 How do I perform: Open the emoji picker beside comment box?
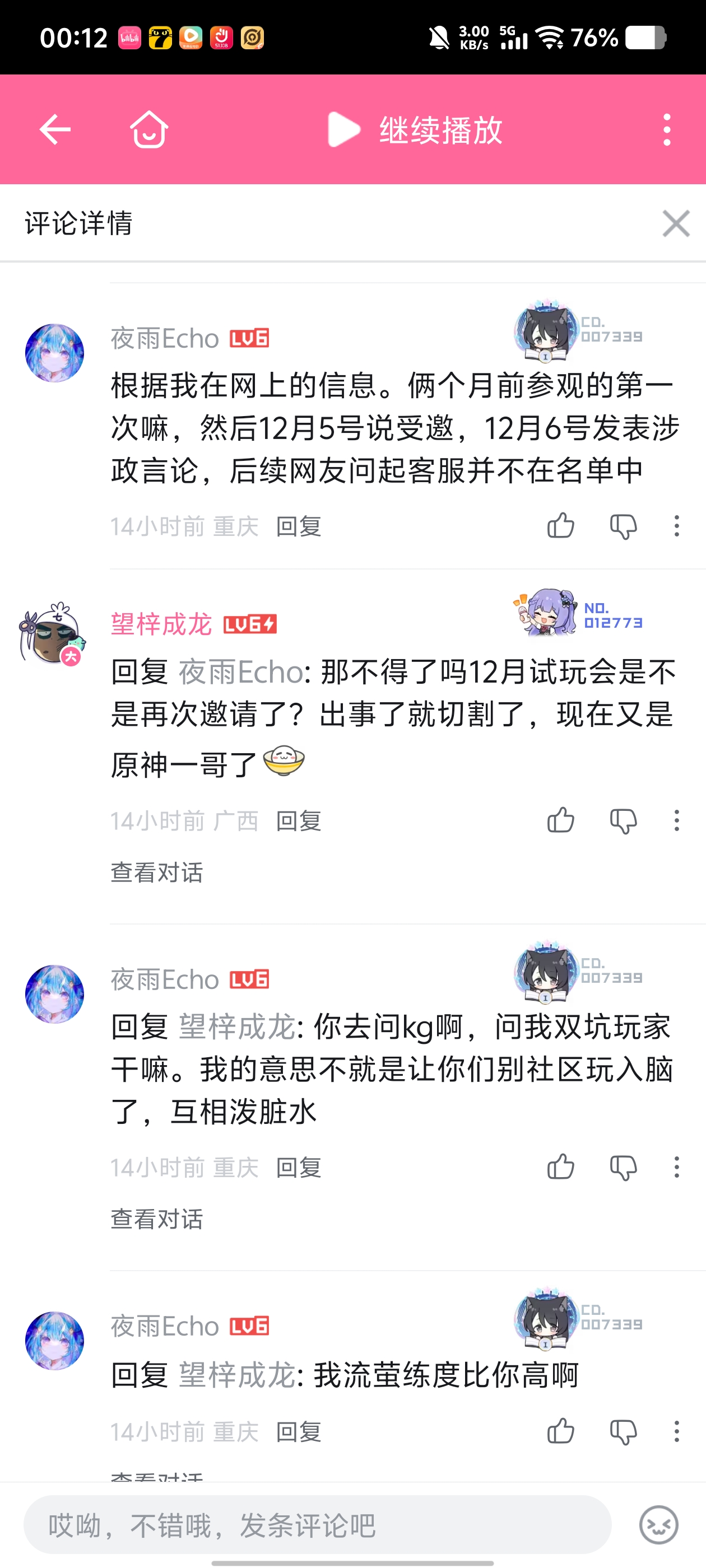click(658, 1525)
